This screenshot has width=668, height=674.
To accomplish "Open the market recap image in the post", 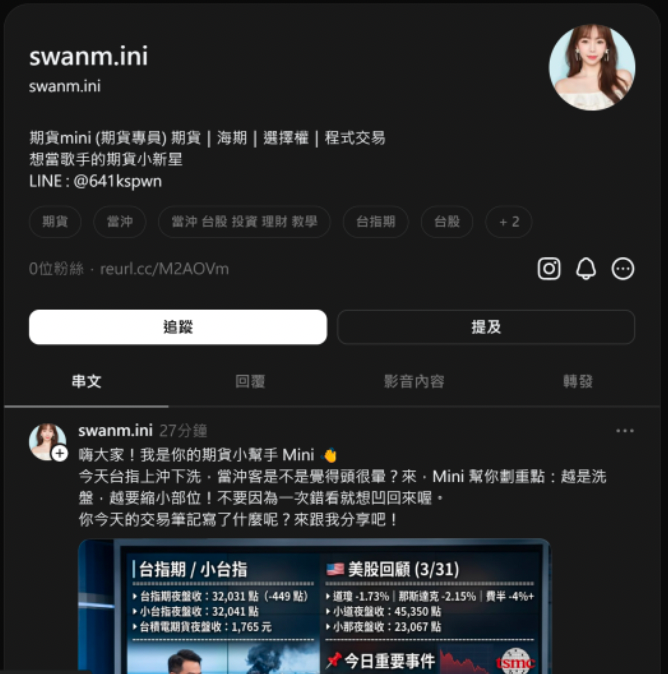I will (x=314, y=606).
